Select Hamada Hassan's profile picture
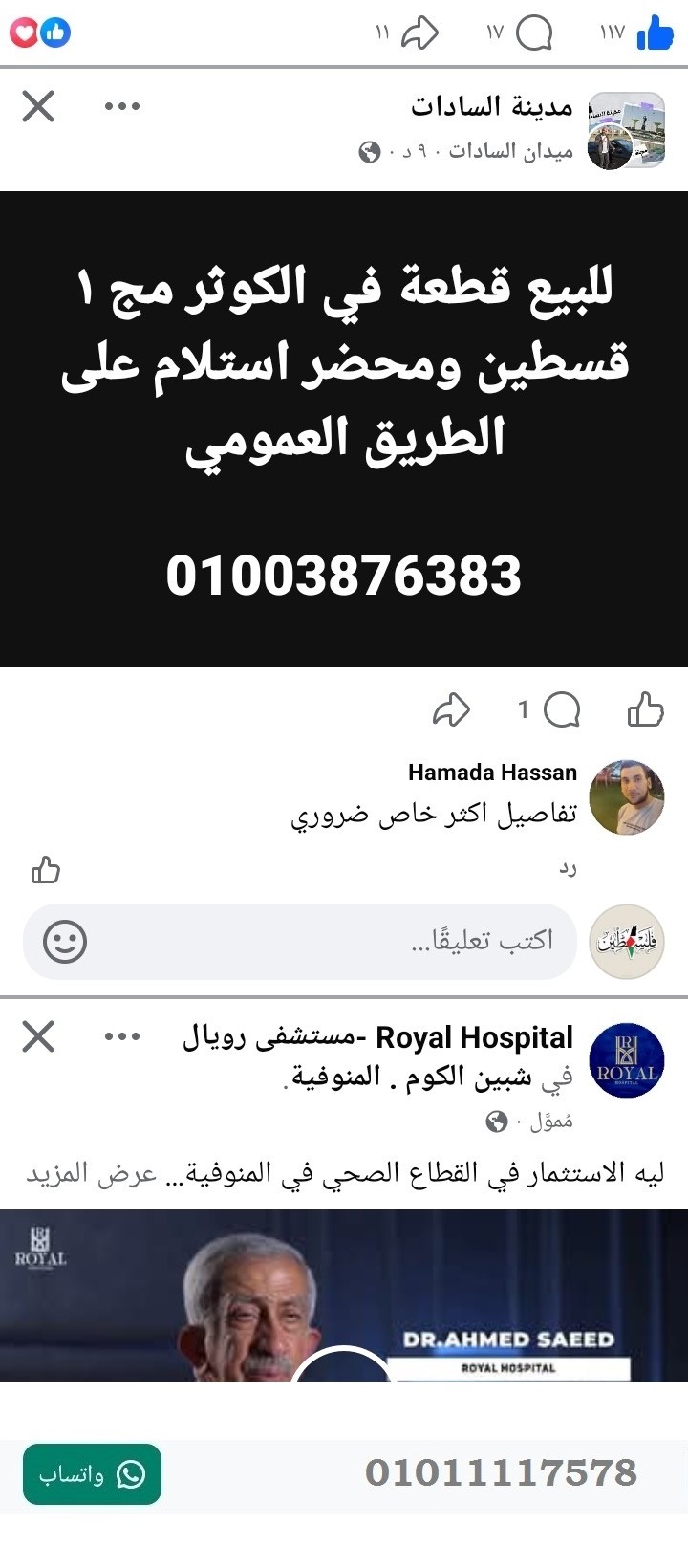Image resolution: width=688 pixels, height=1568 pixels. 626,799
